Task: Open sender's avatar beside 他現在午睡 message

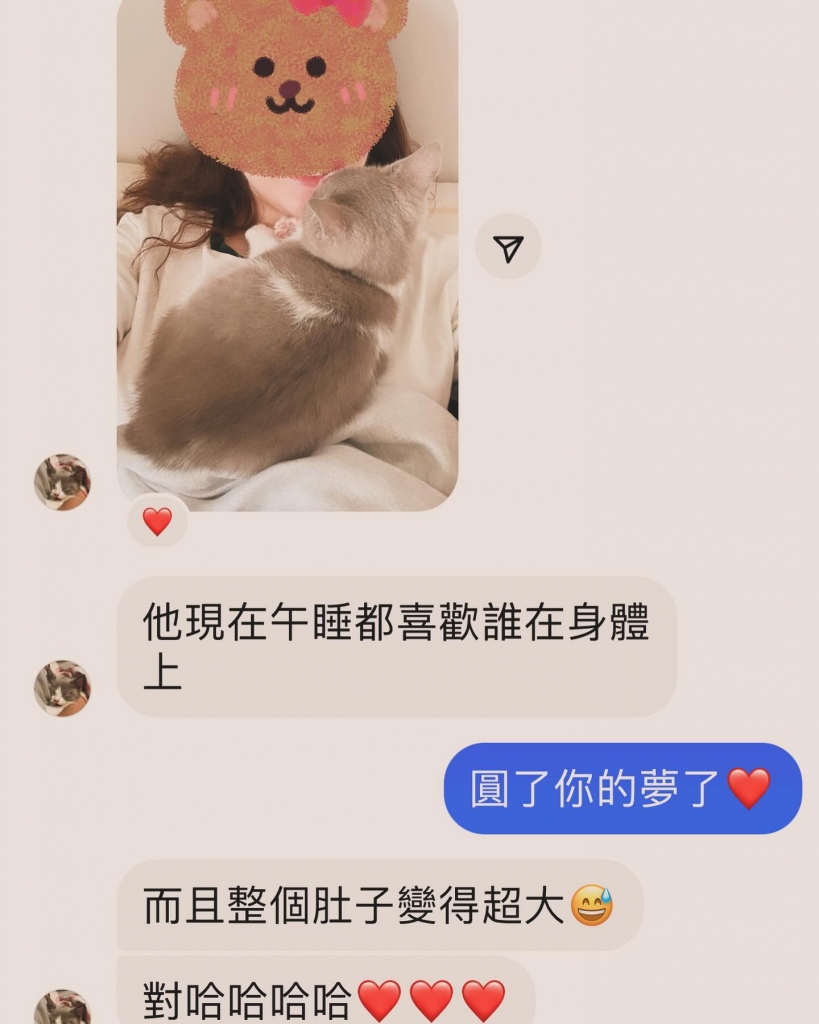Action: pyautogui.click(x=62, y=688)
